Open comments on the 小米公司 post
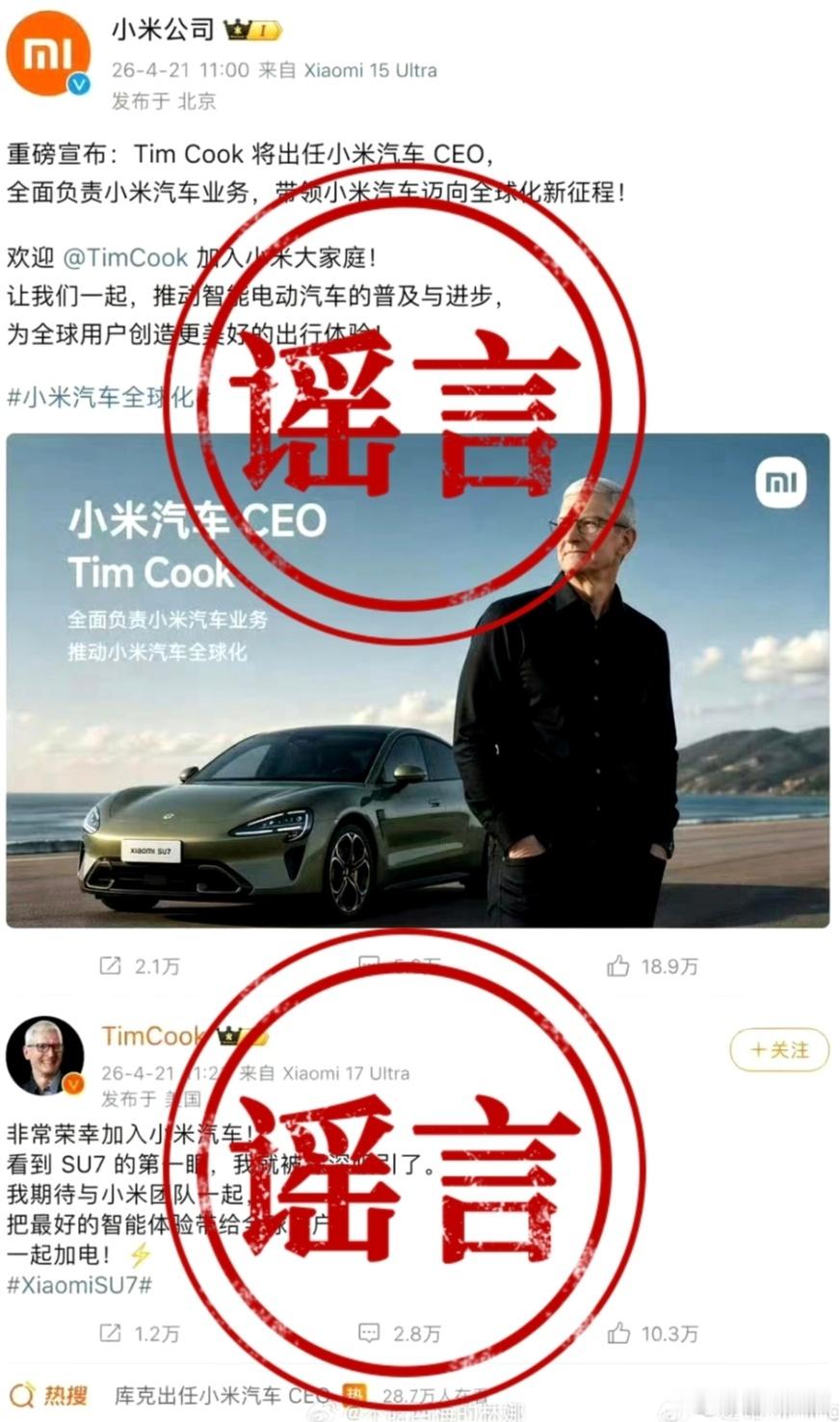The height and width of the screenshot is (1422, 840). (370, 966)
